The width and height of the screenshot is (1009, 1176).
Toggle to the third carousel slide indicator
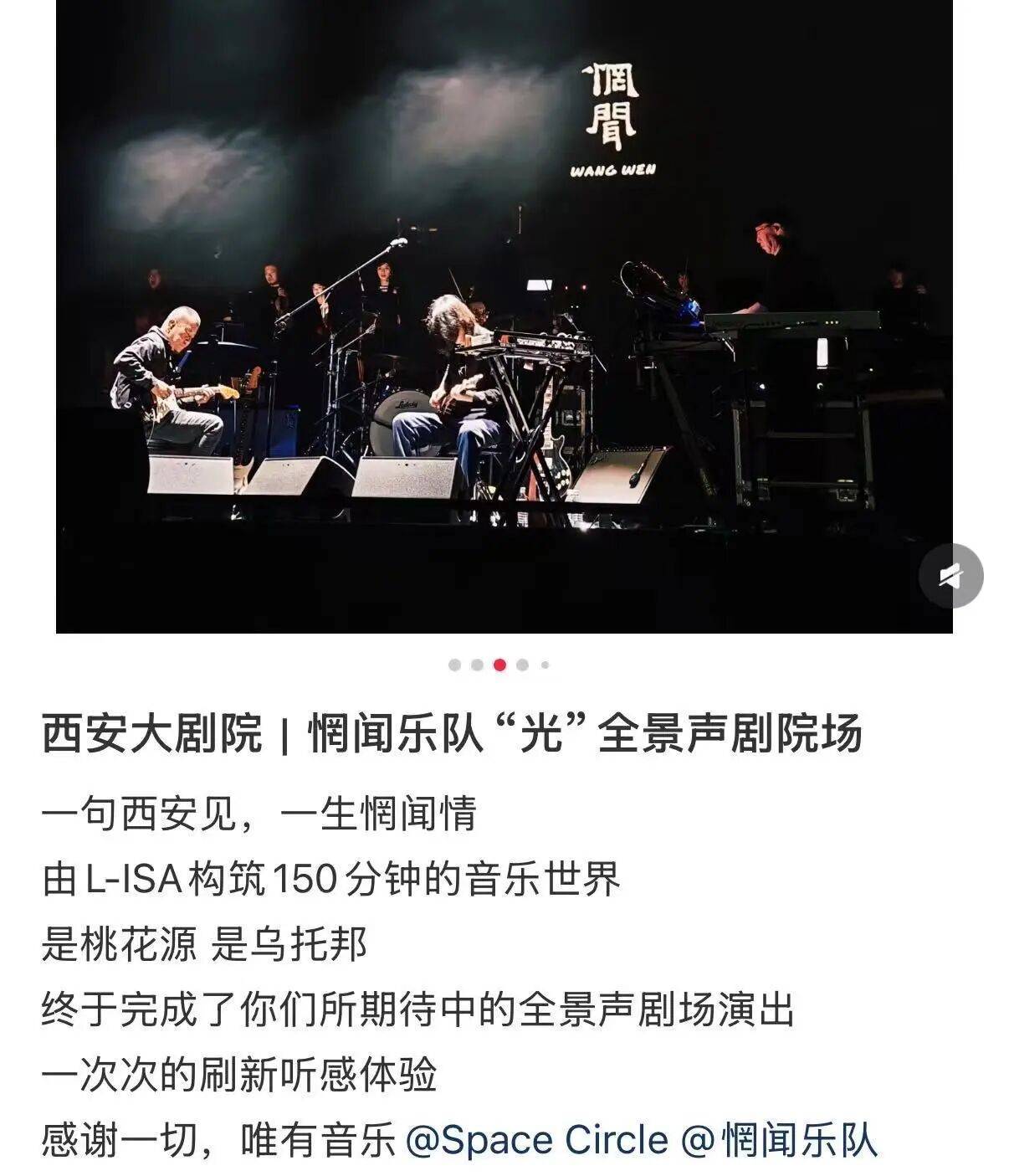pos(499,665)
